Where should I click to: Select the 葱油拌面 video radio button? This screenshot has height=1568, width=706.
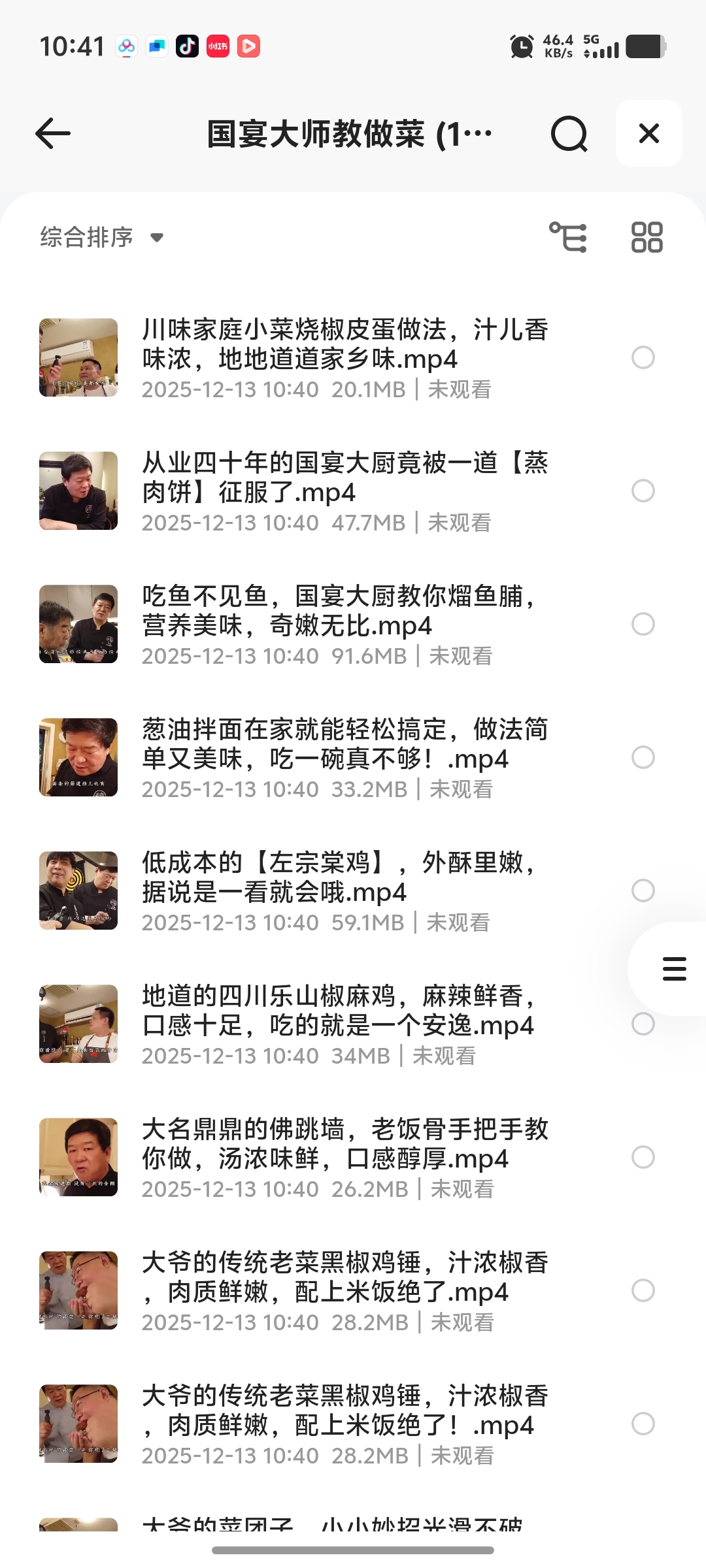pyautogui.click(x=643, y=757)
